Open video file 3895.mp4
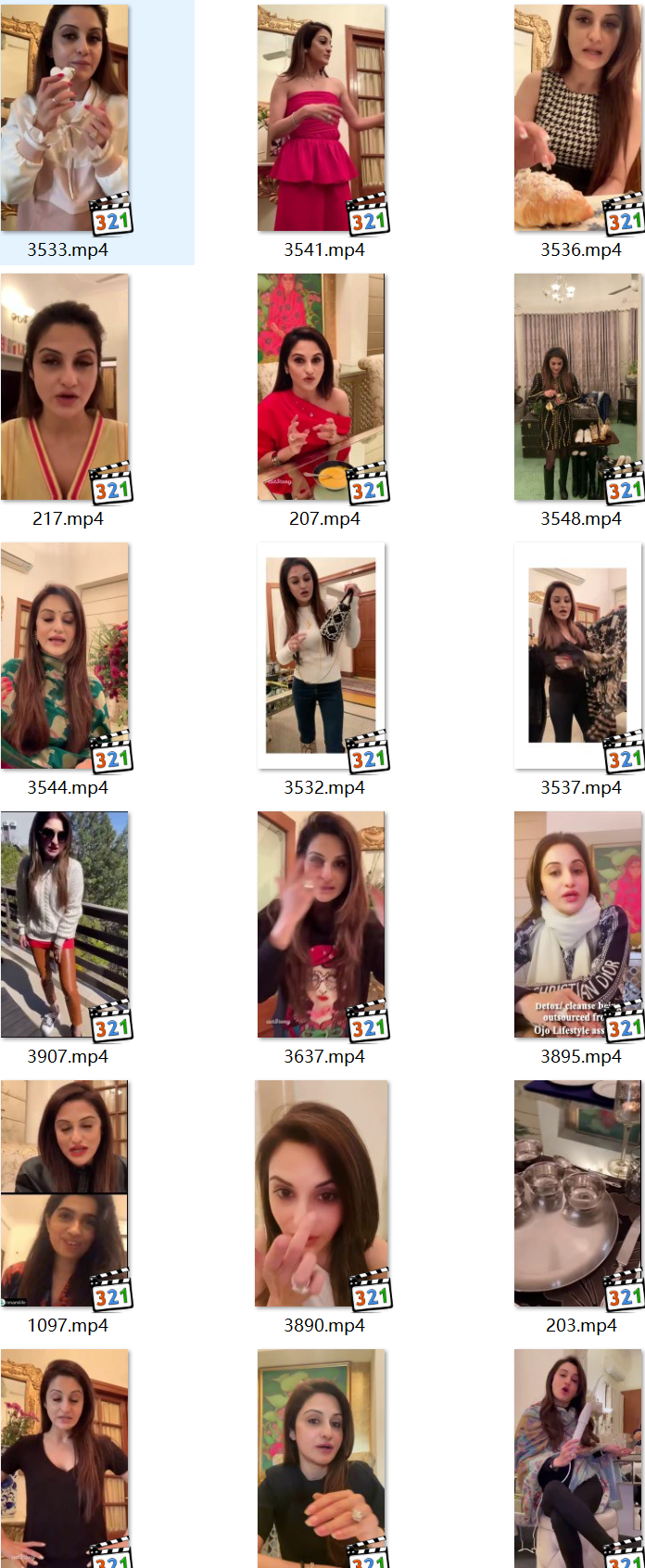The width and height of the screenshot is (645, 1568). (x=578, y=925)
